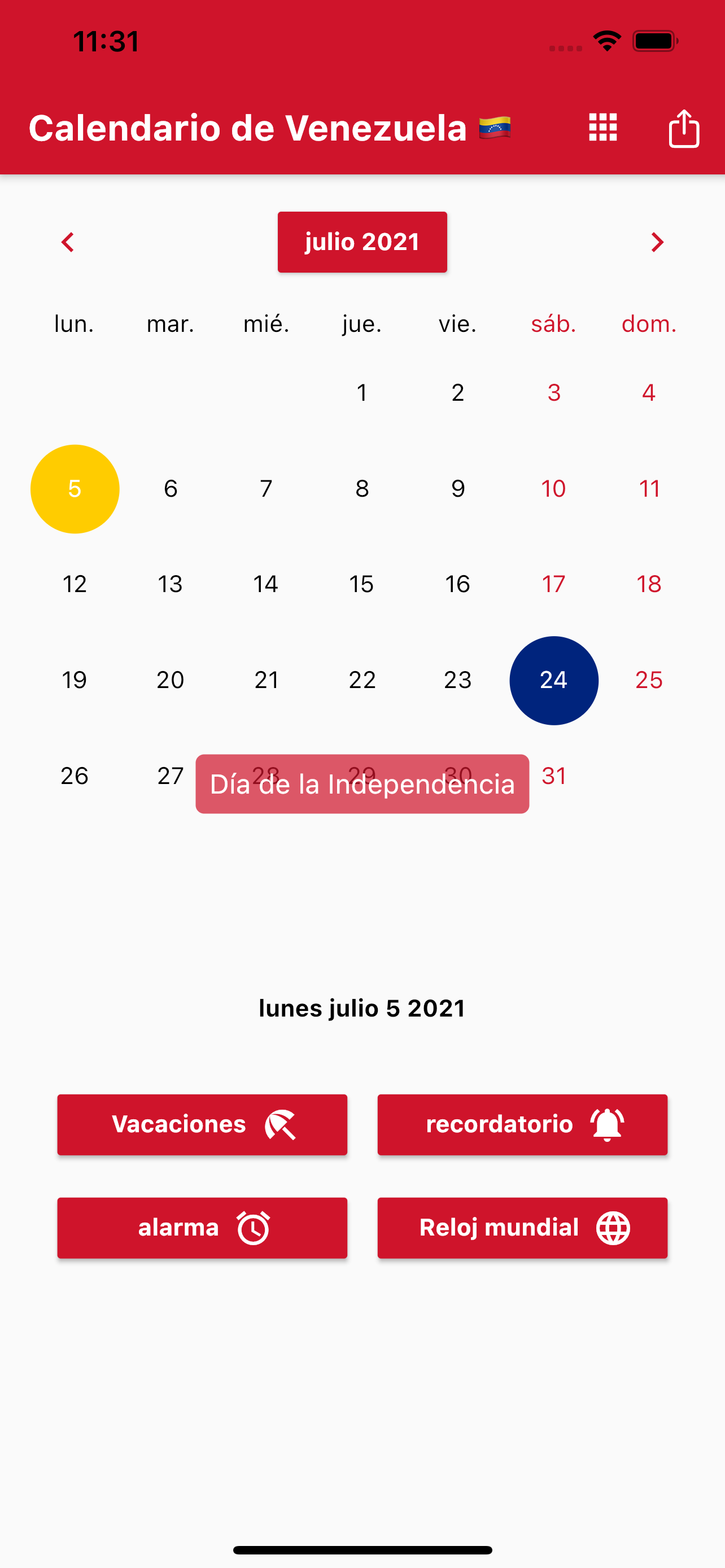This screenshot has height=1568, width=725.
Task: Tap the lunes julio 5 2021 label
Action: tap(362, 1008)
